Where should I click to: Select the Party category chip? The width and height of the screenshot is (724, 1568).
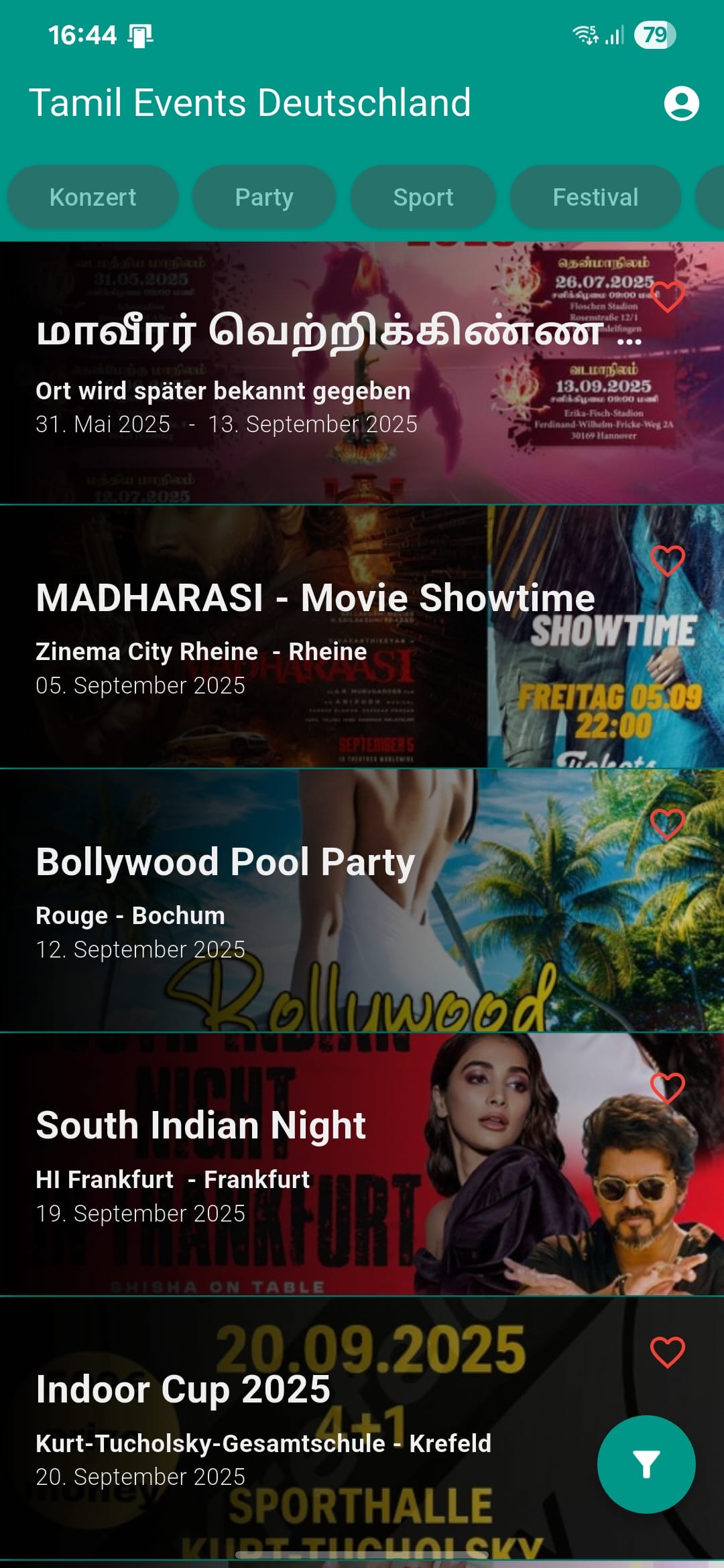(x=264, y=198)
